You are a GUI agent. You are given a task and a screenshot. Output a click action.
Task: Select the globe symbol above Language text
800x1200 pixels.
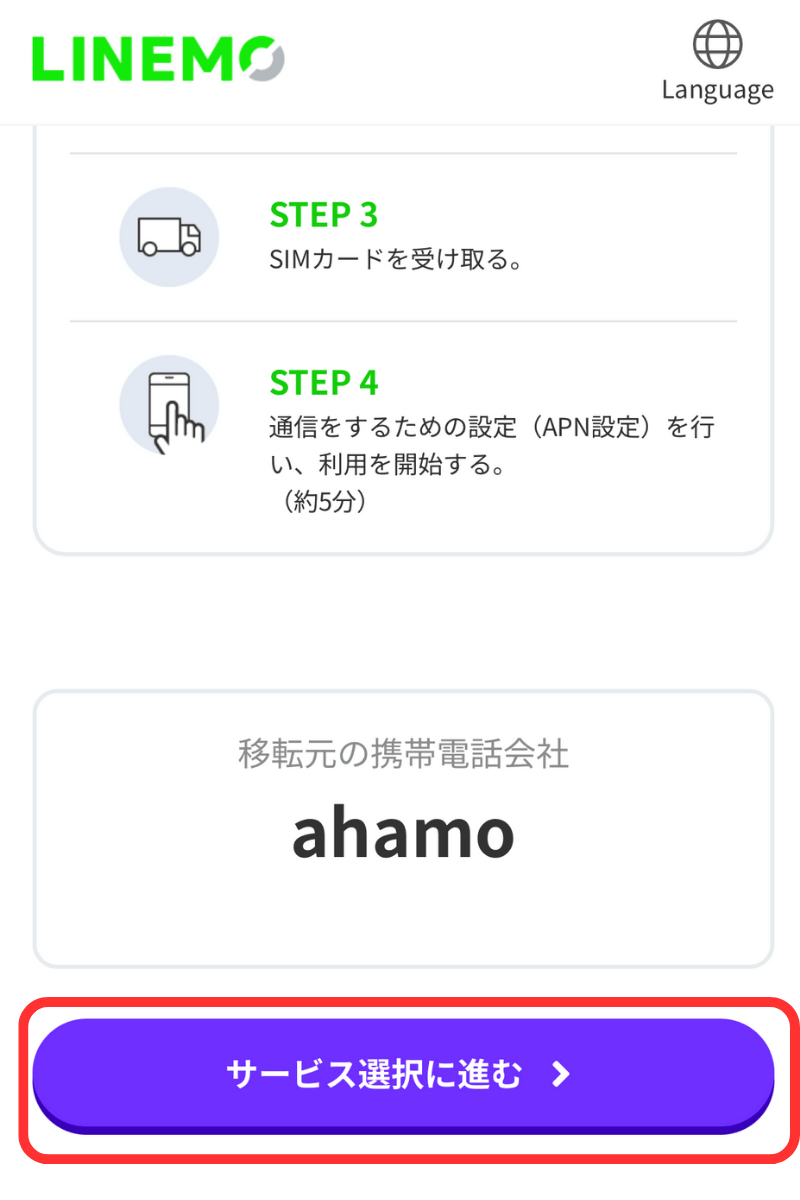[x=717, y=43]
